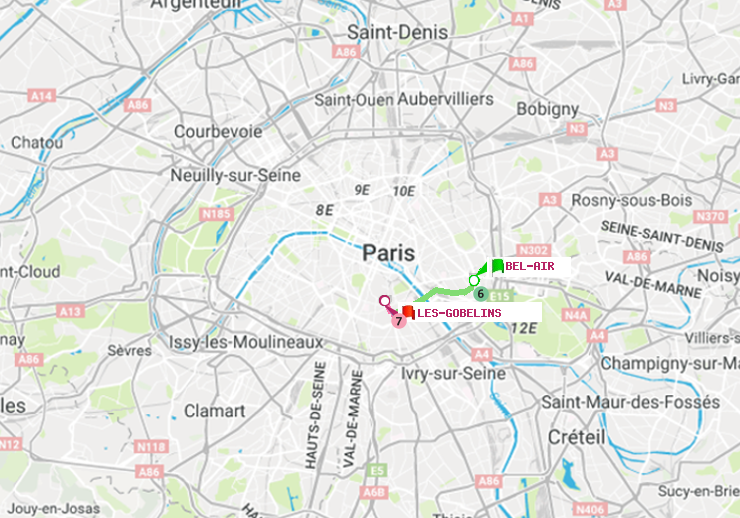Select the red LES-GOBELINS stop marker
The height and width of the screenshot is (518, 740).
click(408, 312)
